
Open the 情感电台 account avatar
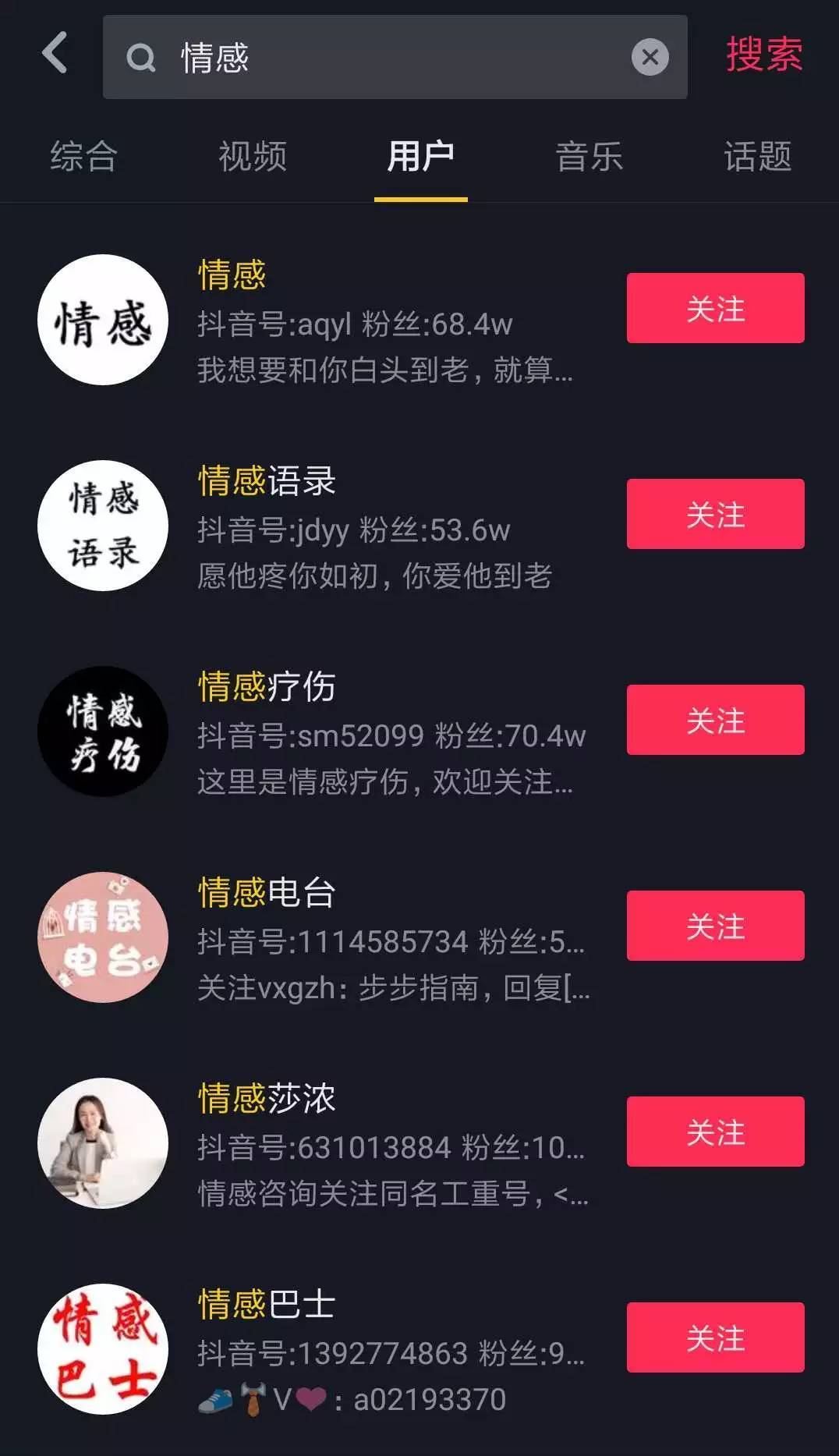pyautogui.click(x=101, y=938)
